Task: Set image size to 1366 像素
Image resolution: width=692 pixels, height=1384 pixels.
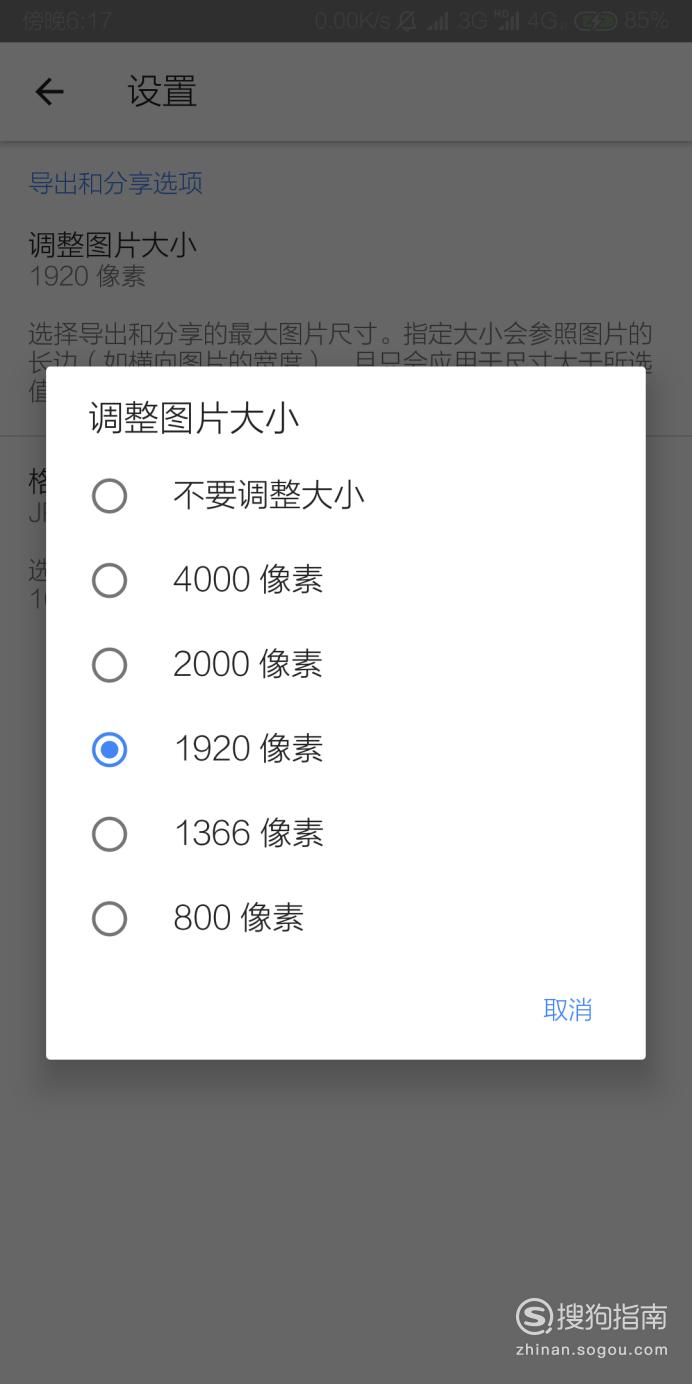Action: [x=345, y=834]
